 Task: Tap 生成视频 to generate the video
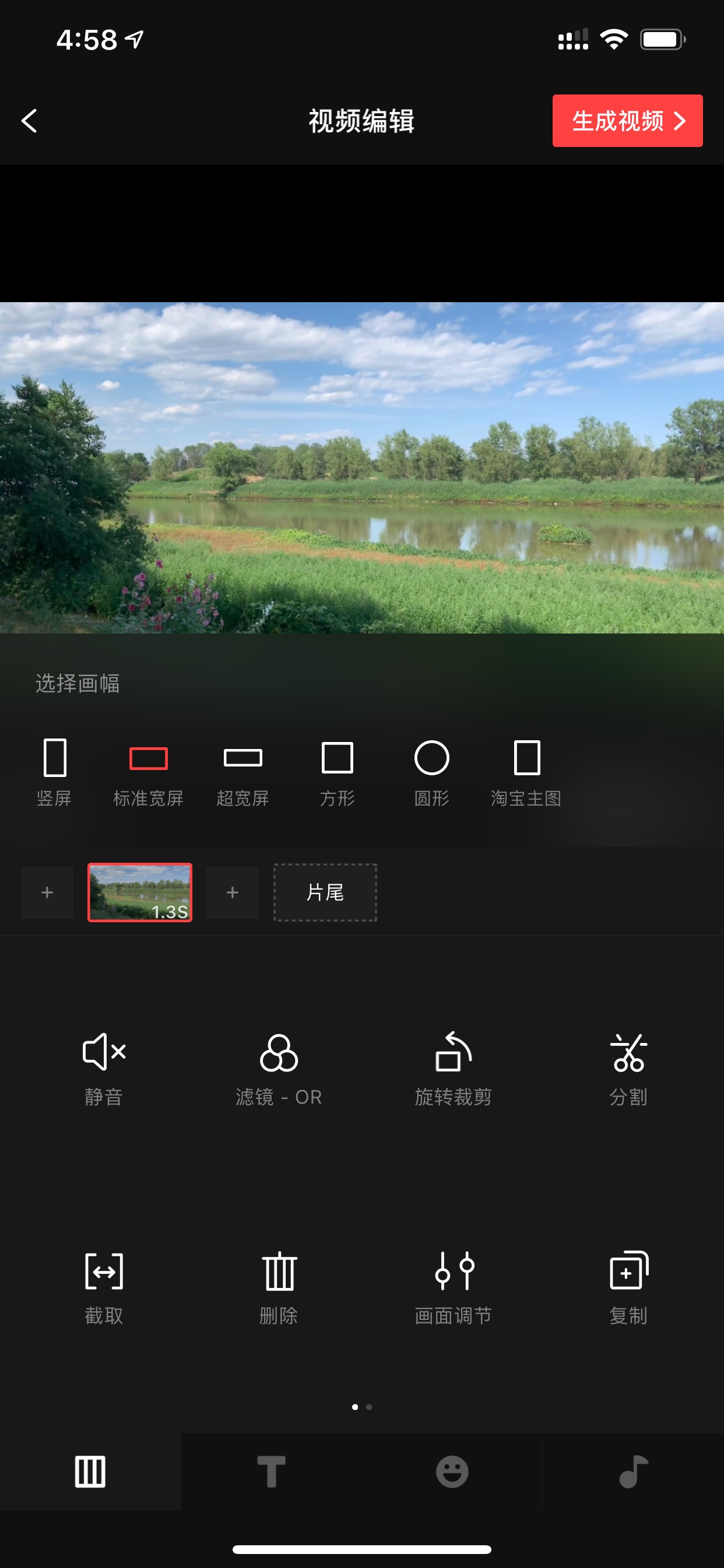[x=627, y=121]
